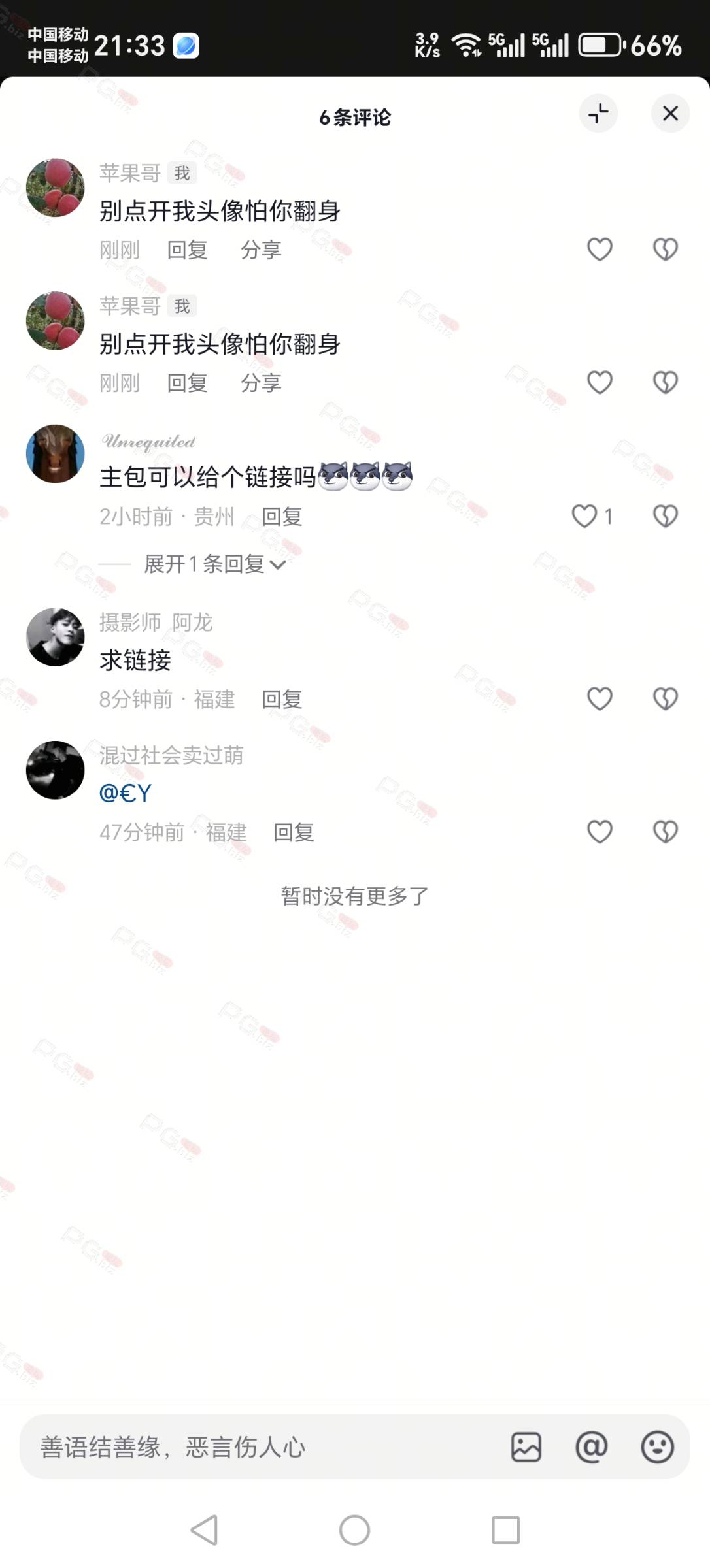710x1568 pixels.
Task: Like 摄影师 阿龙's 求链接 comment
Action: click(600, 699)
